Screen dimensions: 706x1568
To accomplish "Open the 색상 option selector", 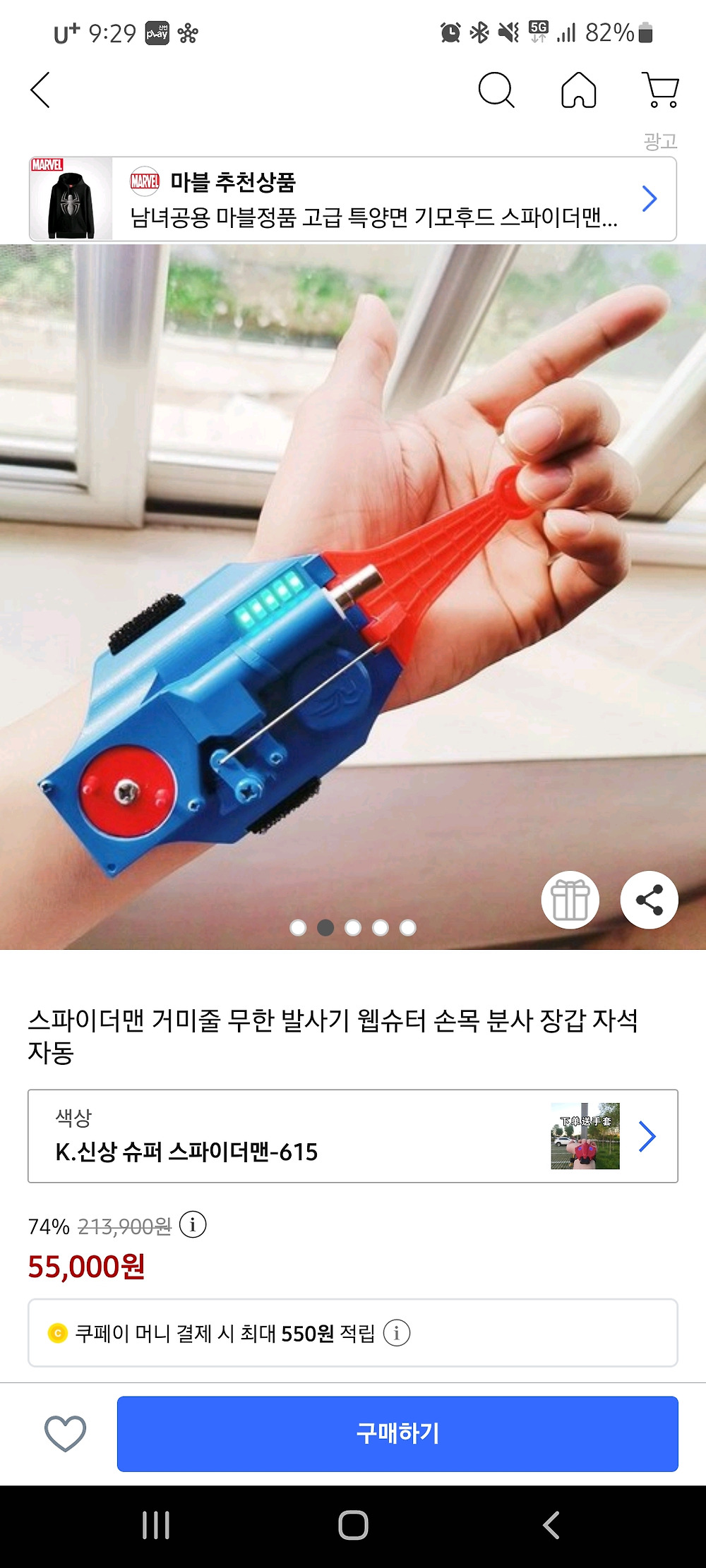I will pos(353,1136).
